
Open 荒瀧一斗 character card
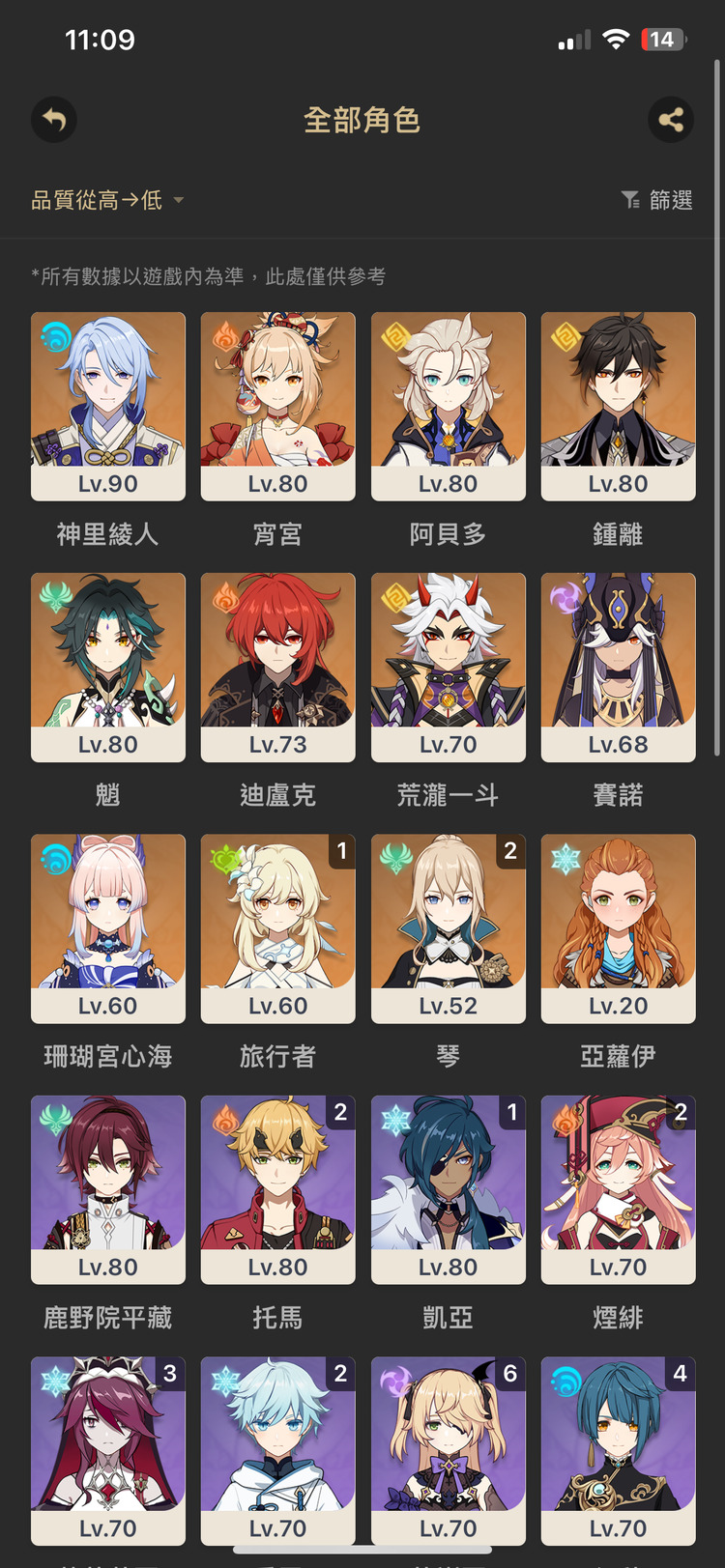(449, 667)
